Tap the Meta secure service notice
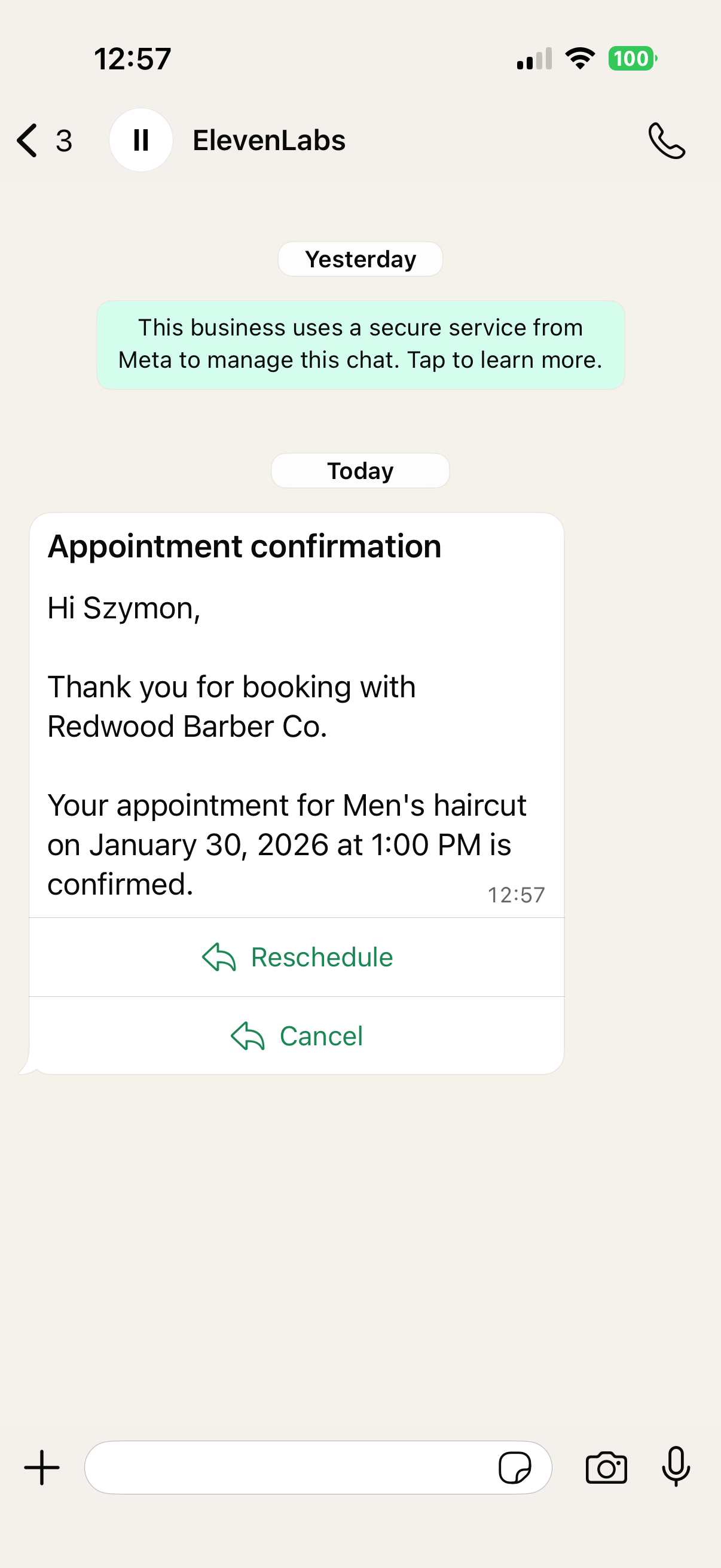Image resolution: width=721 pixels, height=1568 pixels. click(360, 344)
